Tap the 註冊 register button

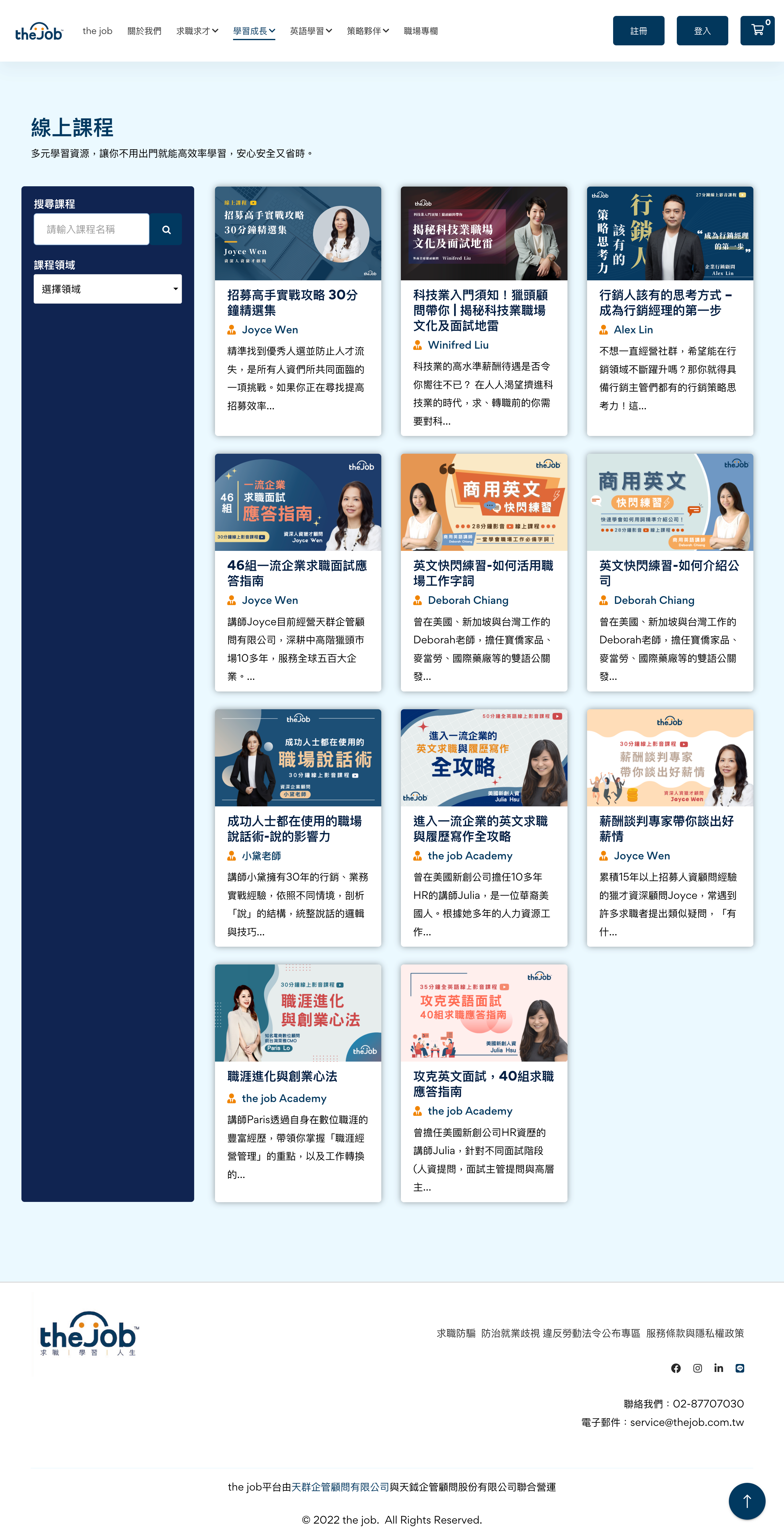pyautogui.click(x=638, y=30)
